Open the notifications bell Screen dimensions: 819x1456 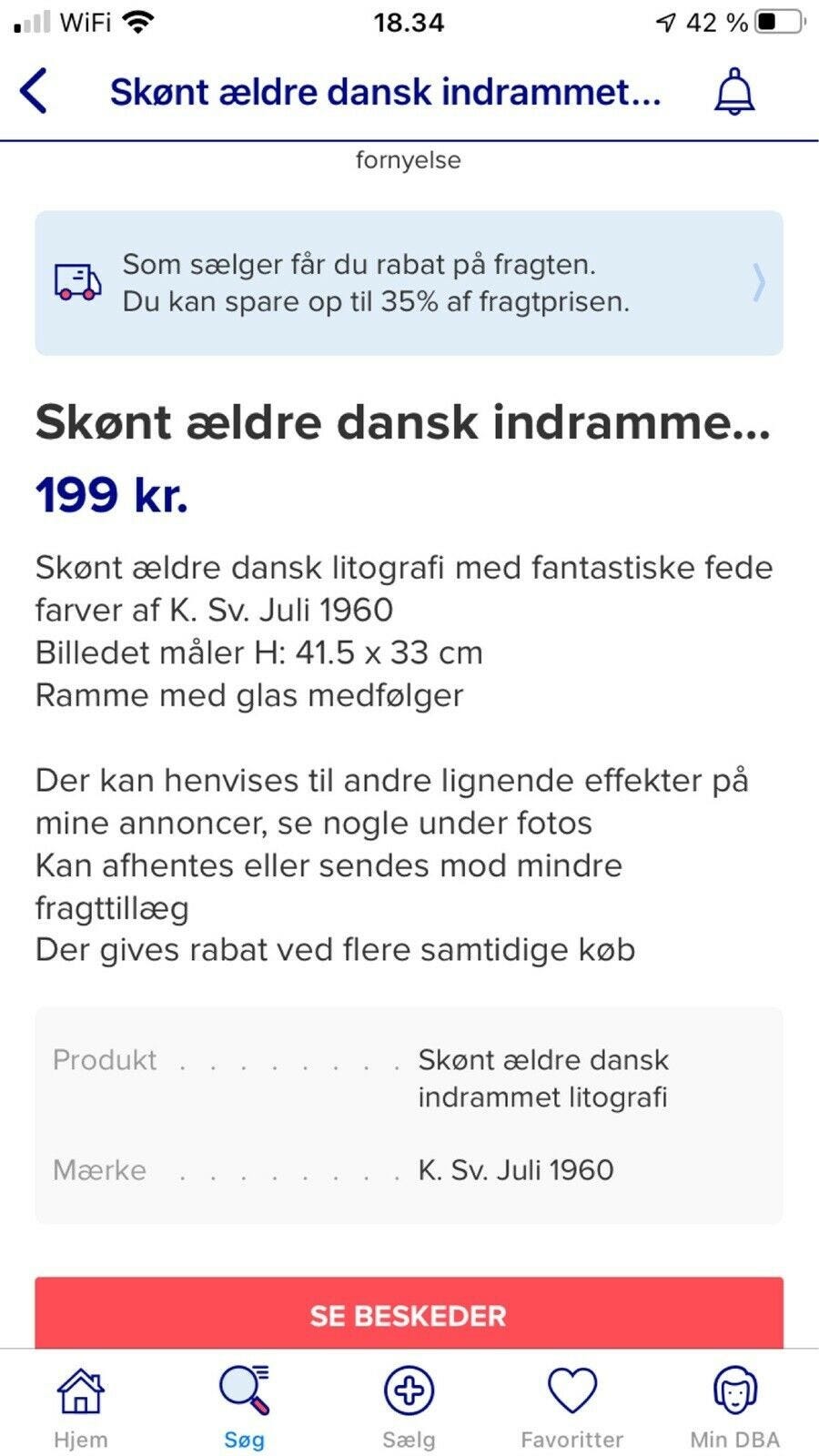point(733,92)
